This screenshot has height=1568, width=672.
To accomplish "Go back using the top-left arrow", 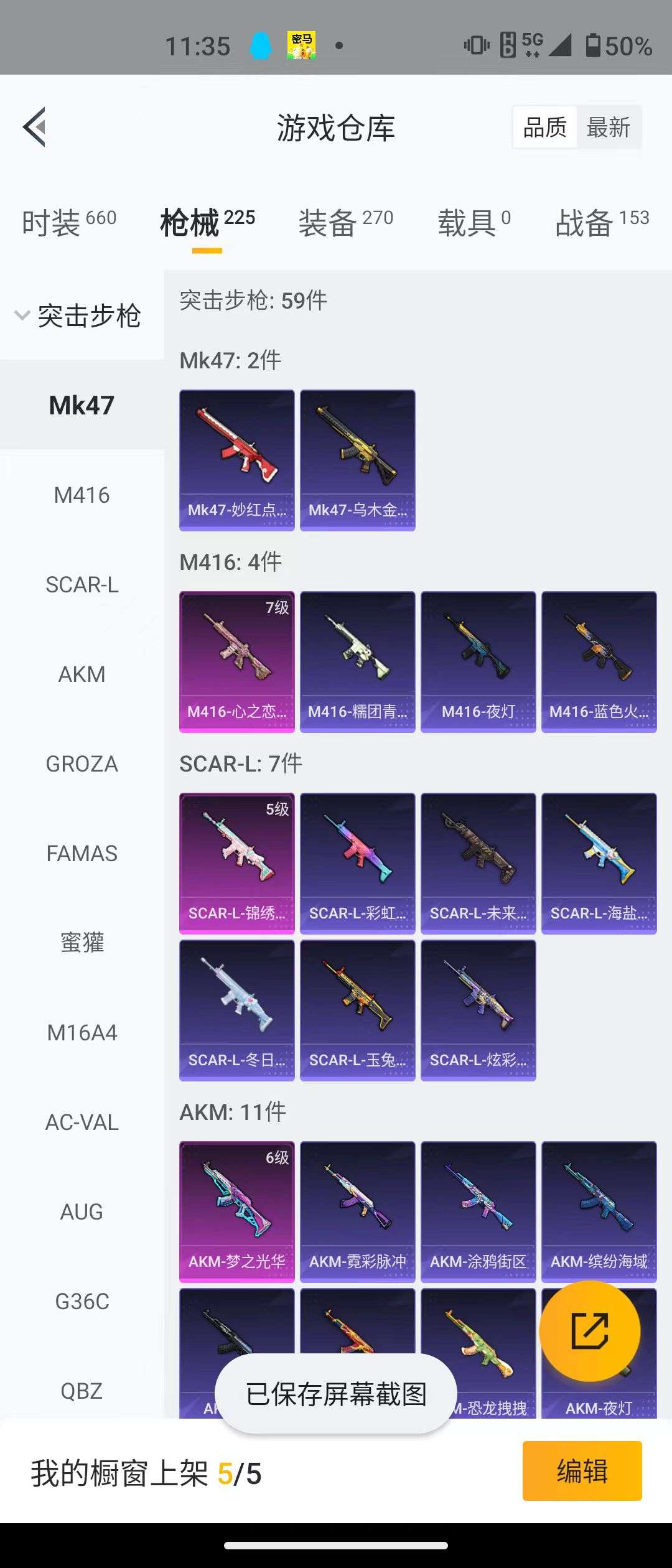I will click(x=35, y=127).
